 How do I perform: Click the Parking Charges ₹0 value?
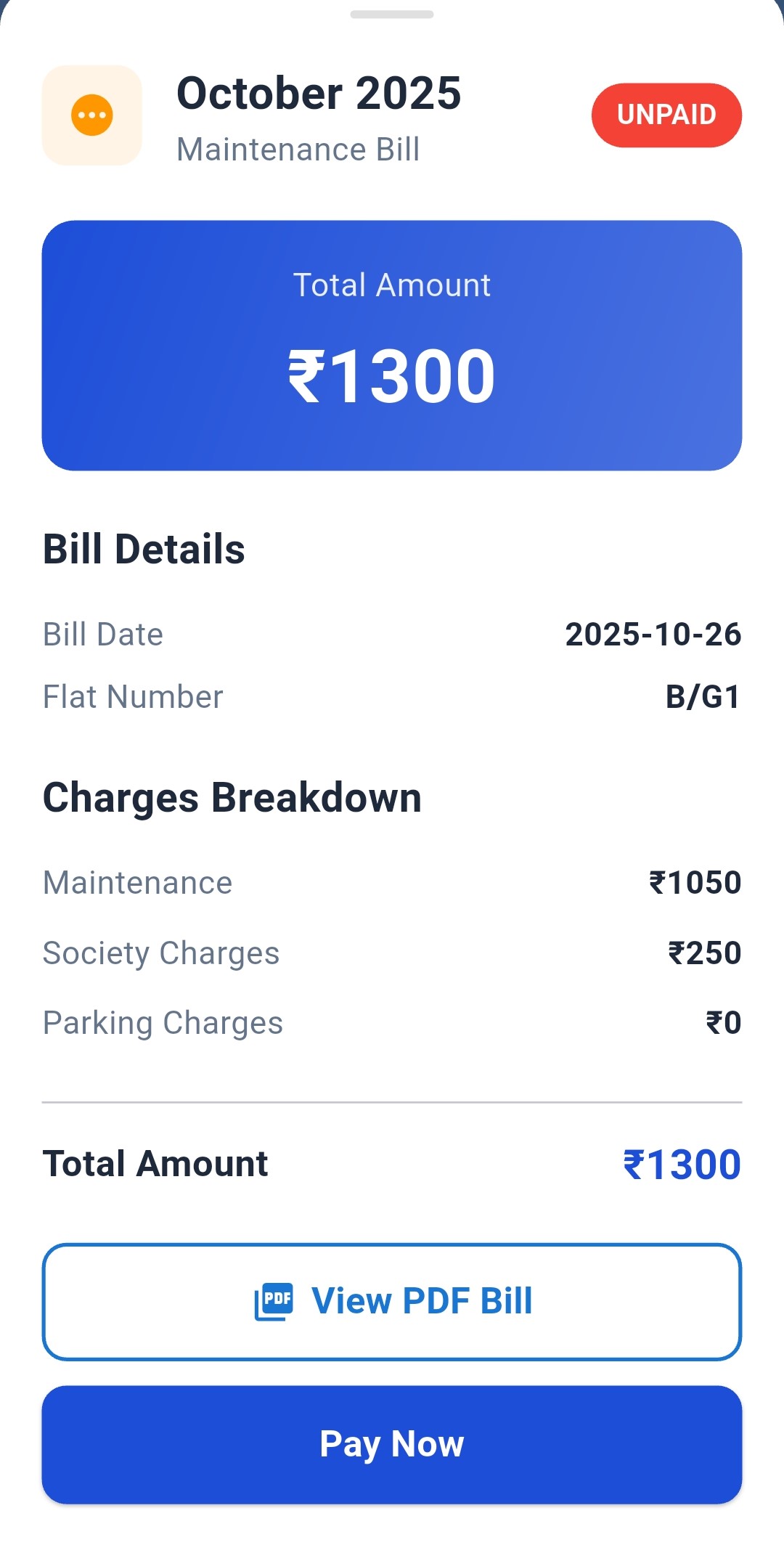722,1022
